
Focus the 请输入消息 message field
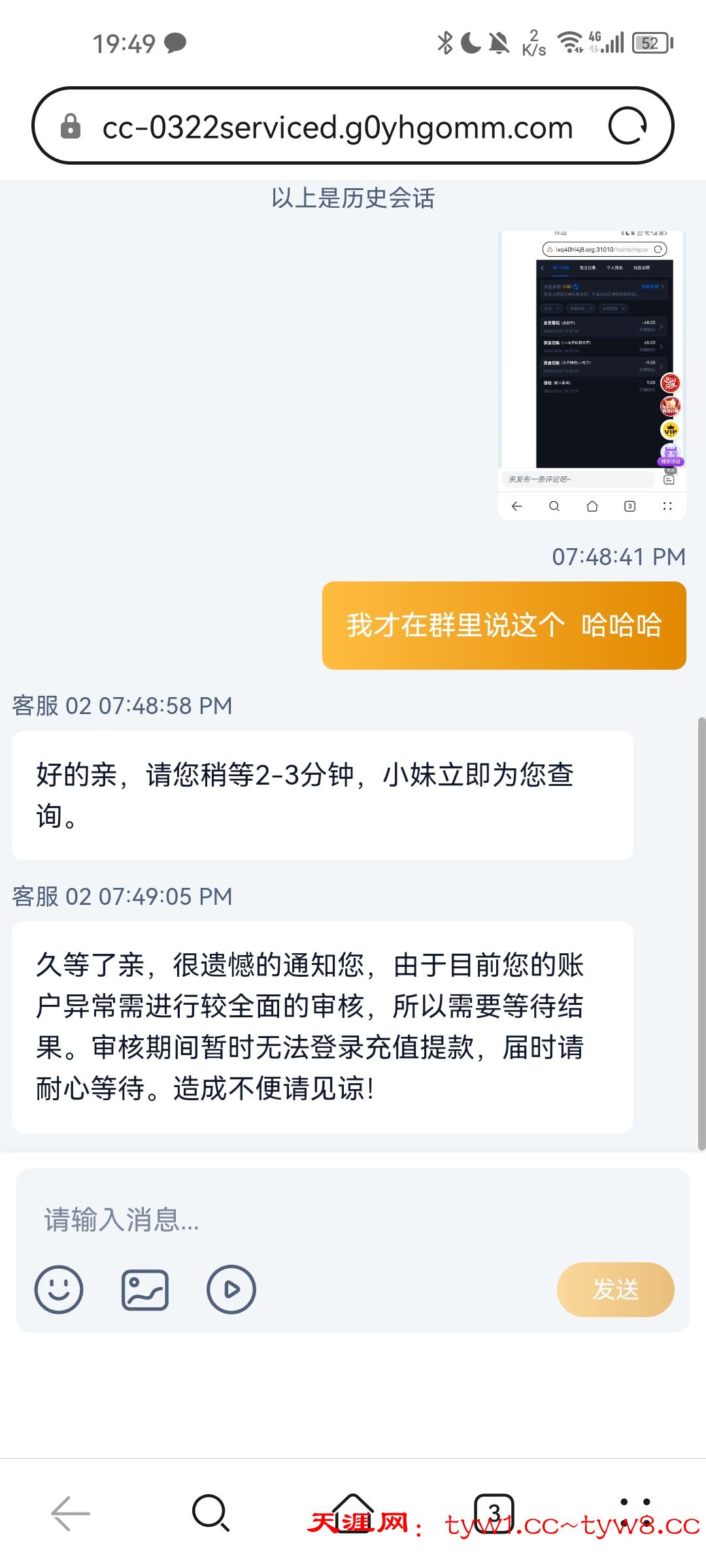[x=353, y=1219]
